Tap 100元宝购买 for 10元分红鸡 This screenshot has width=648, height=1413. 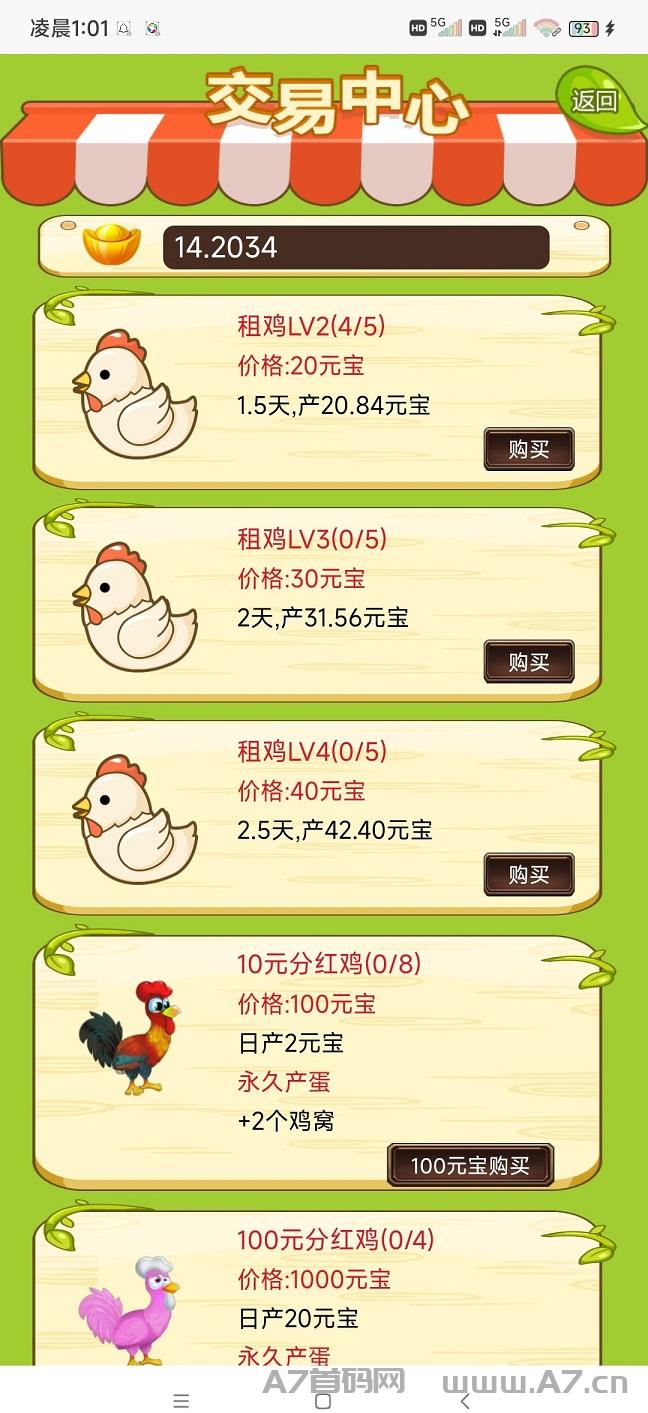(x=470, y=1165)
